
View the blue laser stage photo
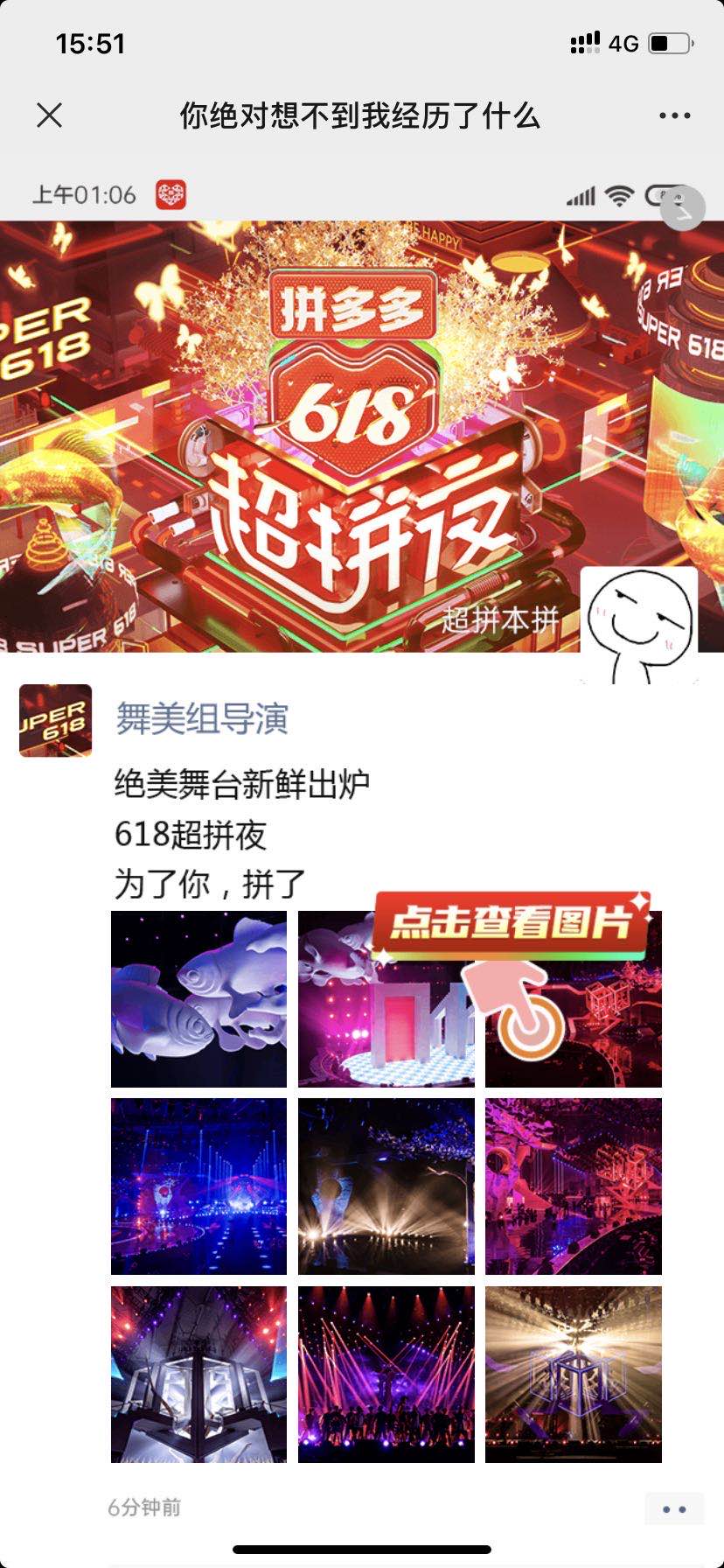coord(198,1186)
